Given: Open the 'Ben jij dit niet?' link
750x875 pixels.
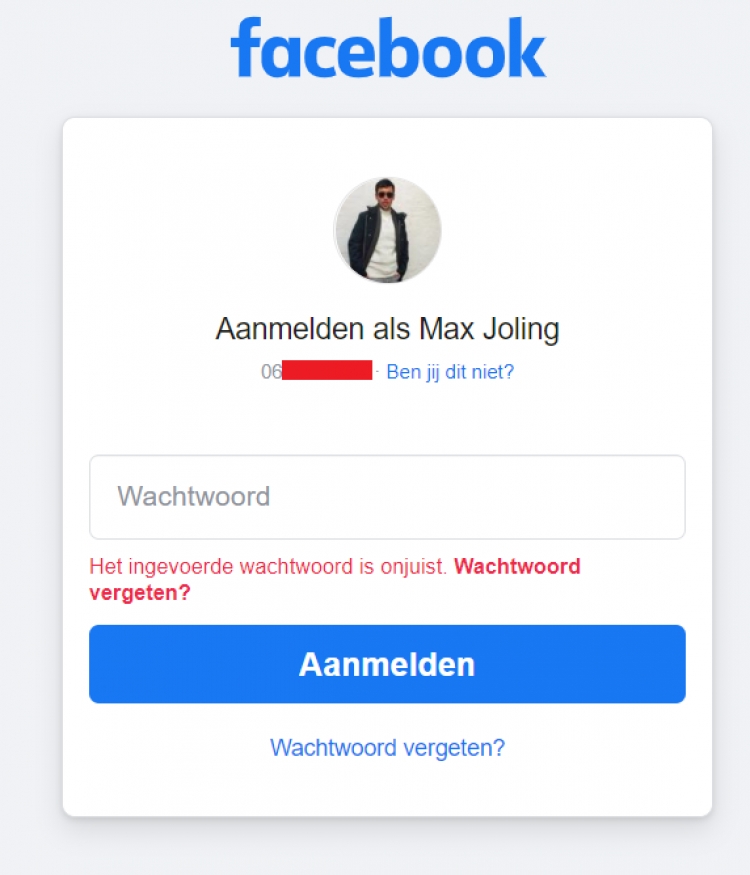Looking at the screenshot, I should point(450,372).
